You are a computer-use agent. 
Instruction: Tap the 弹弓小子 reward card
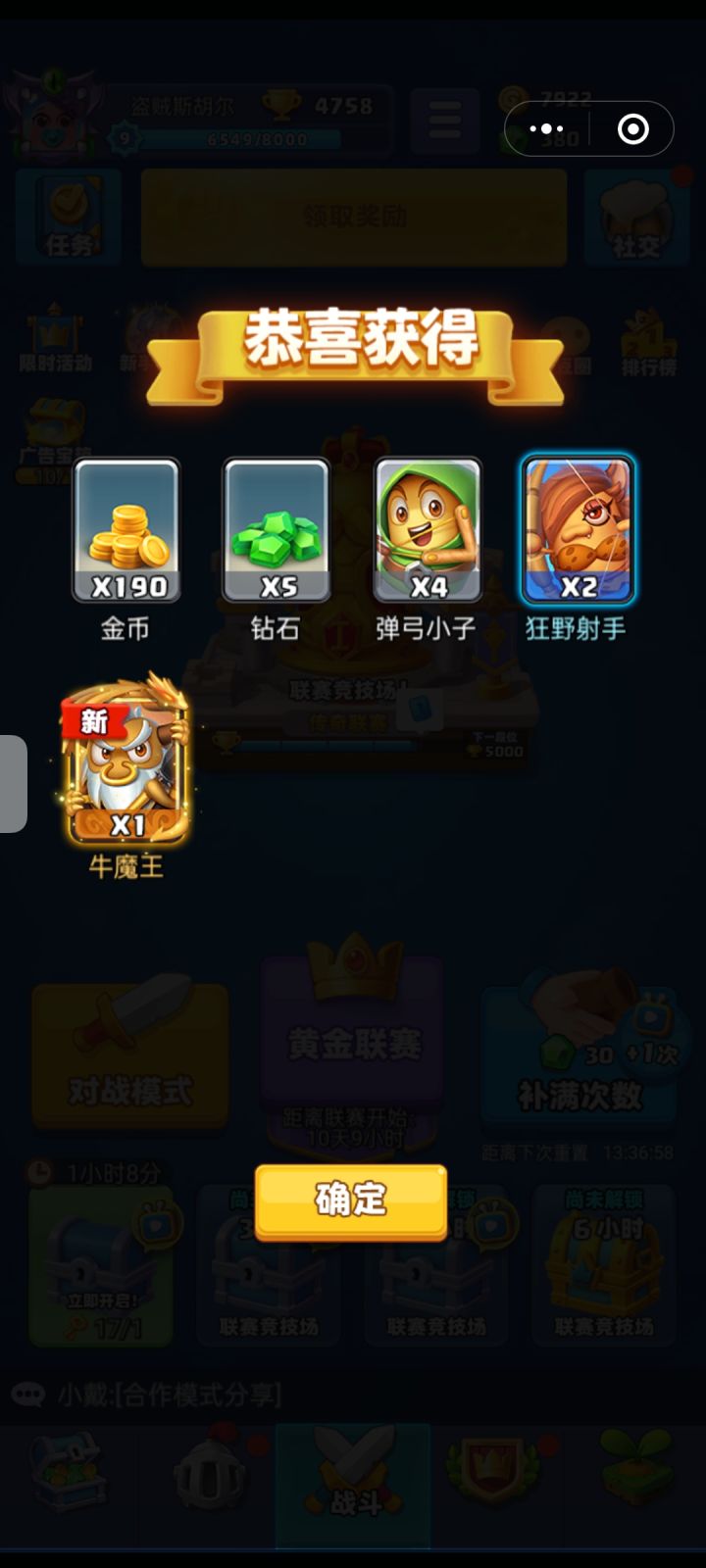426,529
